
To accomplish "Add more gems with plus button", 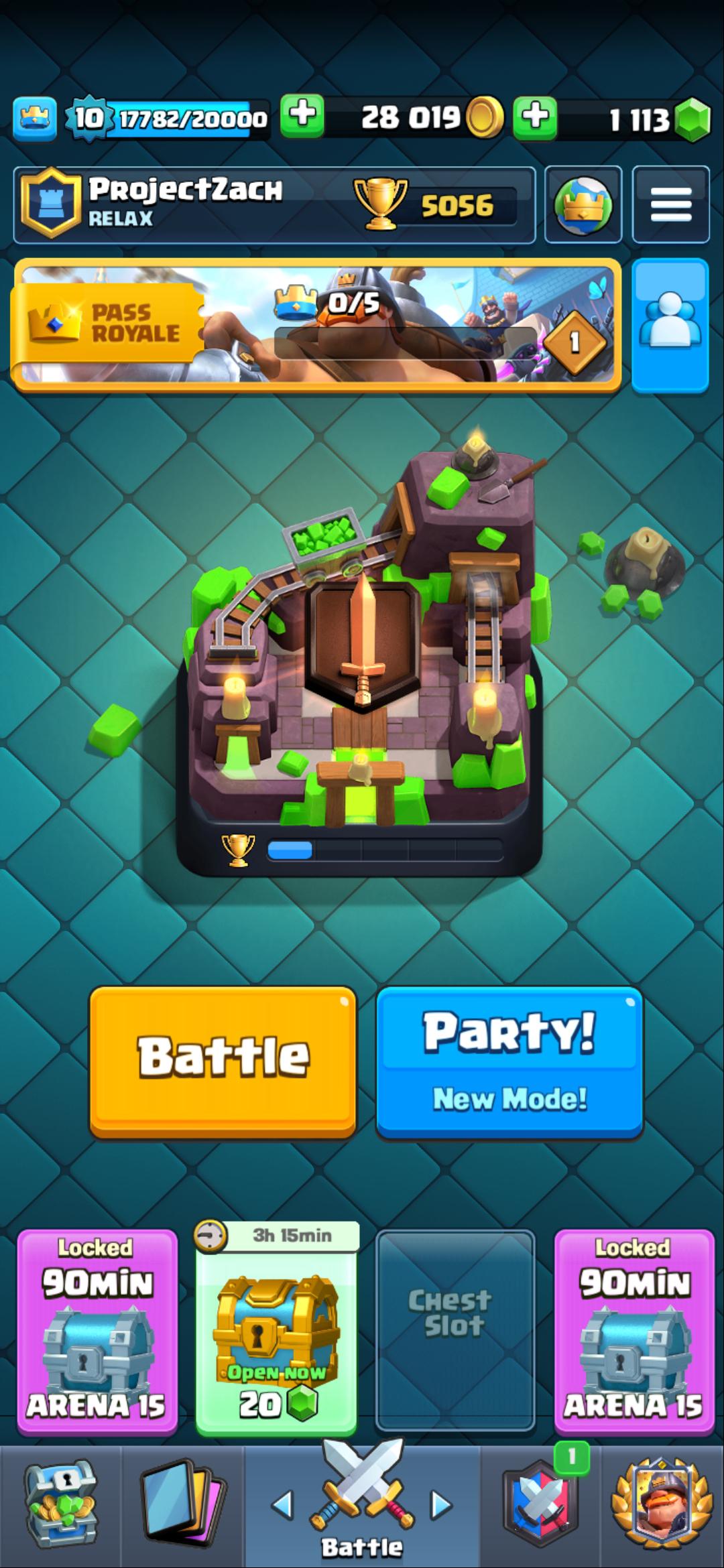I will tap(534, 117).
